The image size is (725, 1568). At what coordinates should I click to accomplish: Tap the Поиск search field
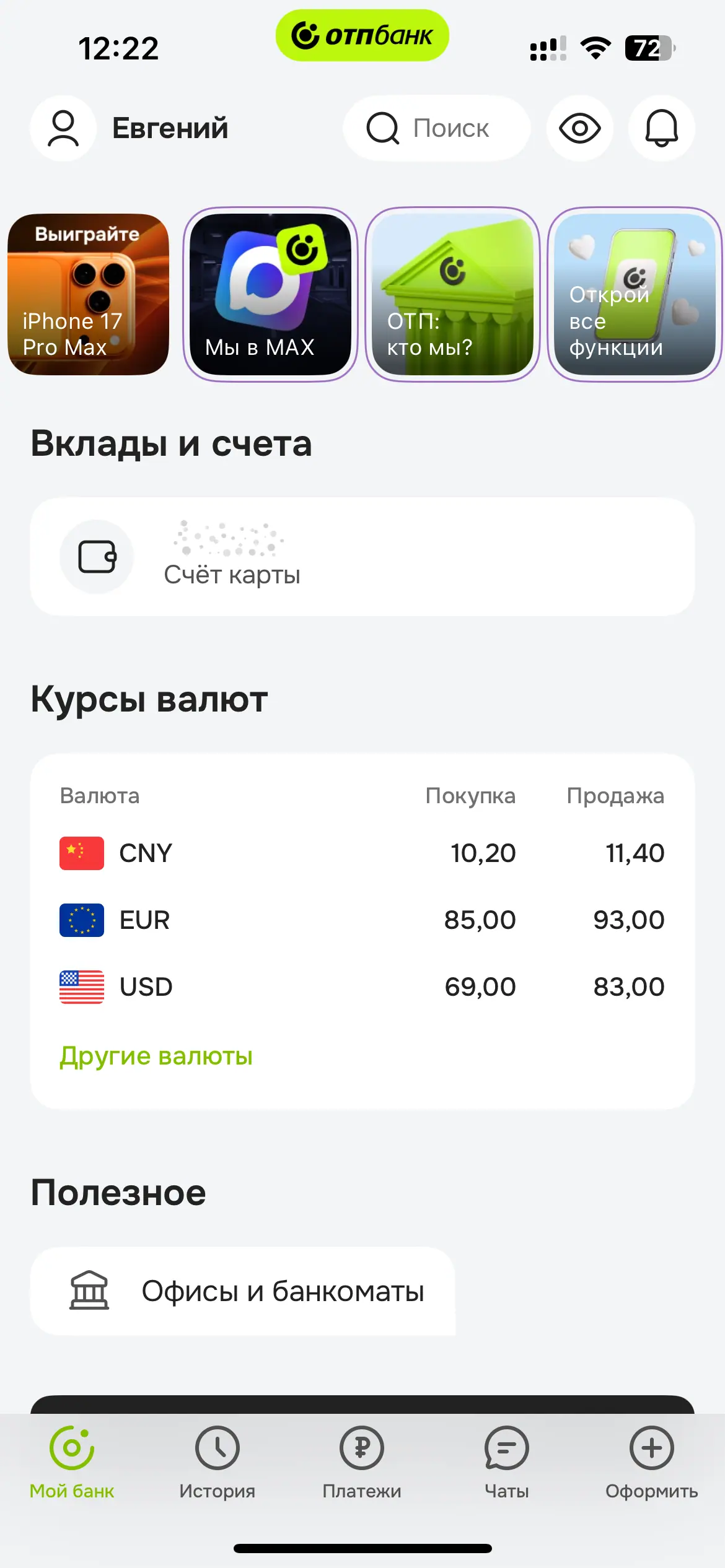click(436, 128)
